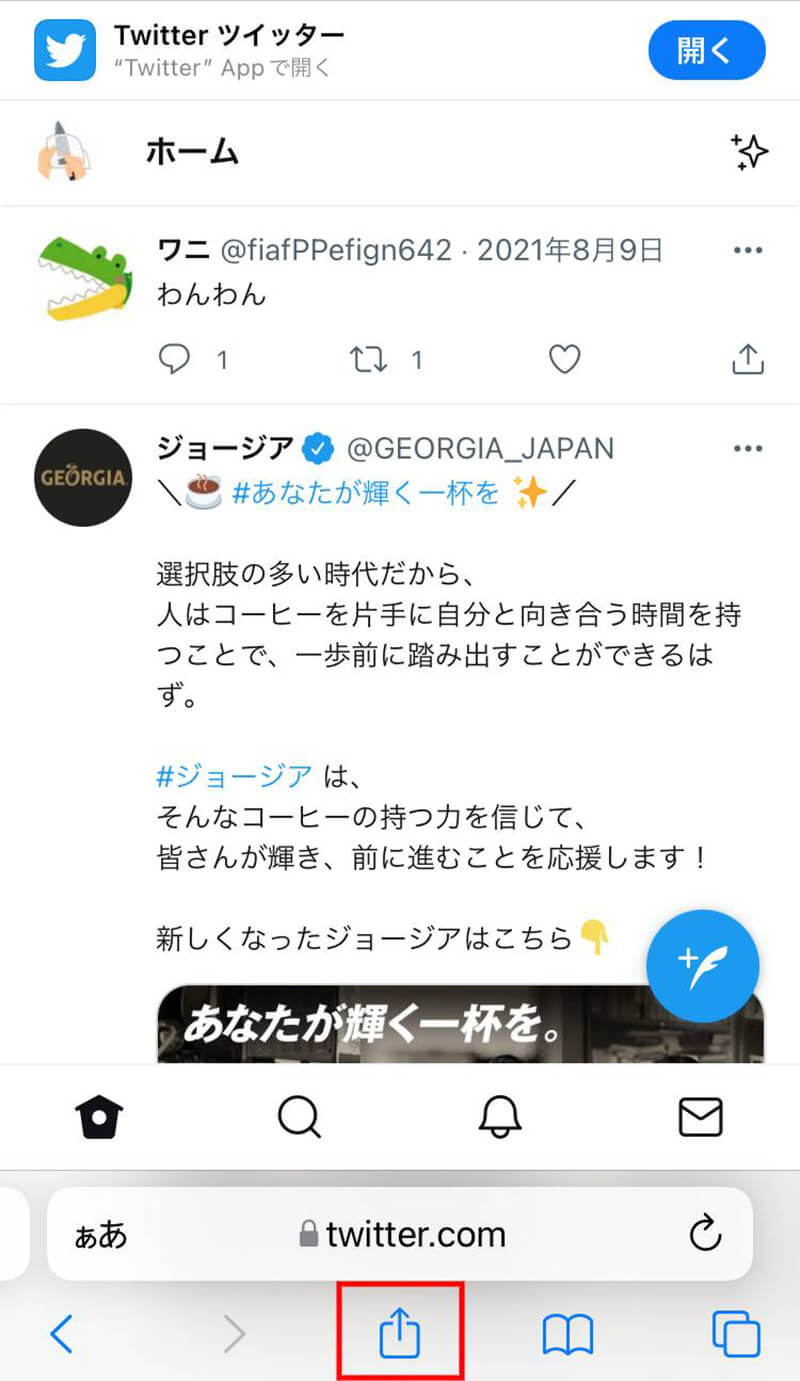The height and width of the screenshot is (1381, 800).
Task: Retweet ワニ's わんわん tweet
Action: [x=368, y=359]
